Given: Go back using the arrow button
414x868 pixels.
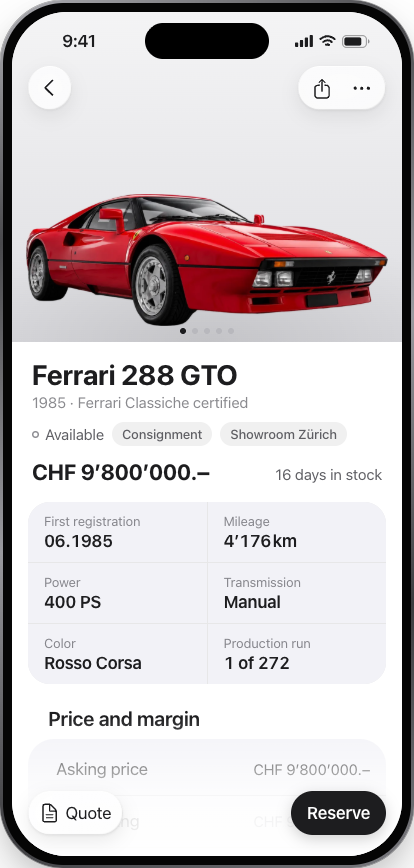Looking at the screenshot, I should click(x=49, y=87).
